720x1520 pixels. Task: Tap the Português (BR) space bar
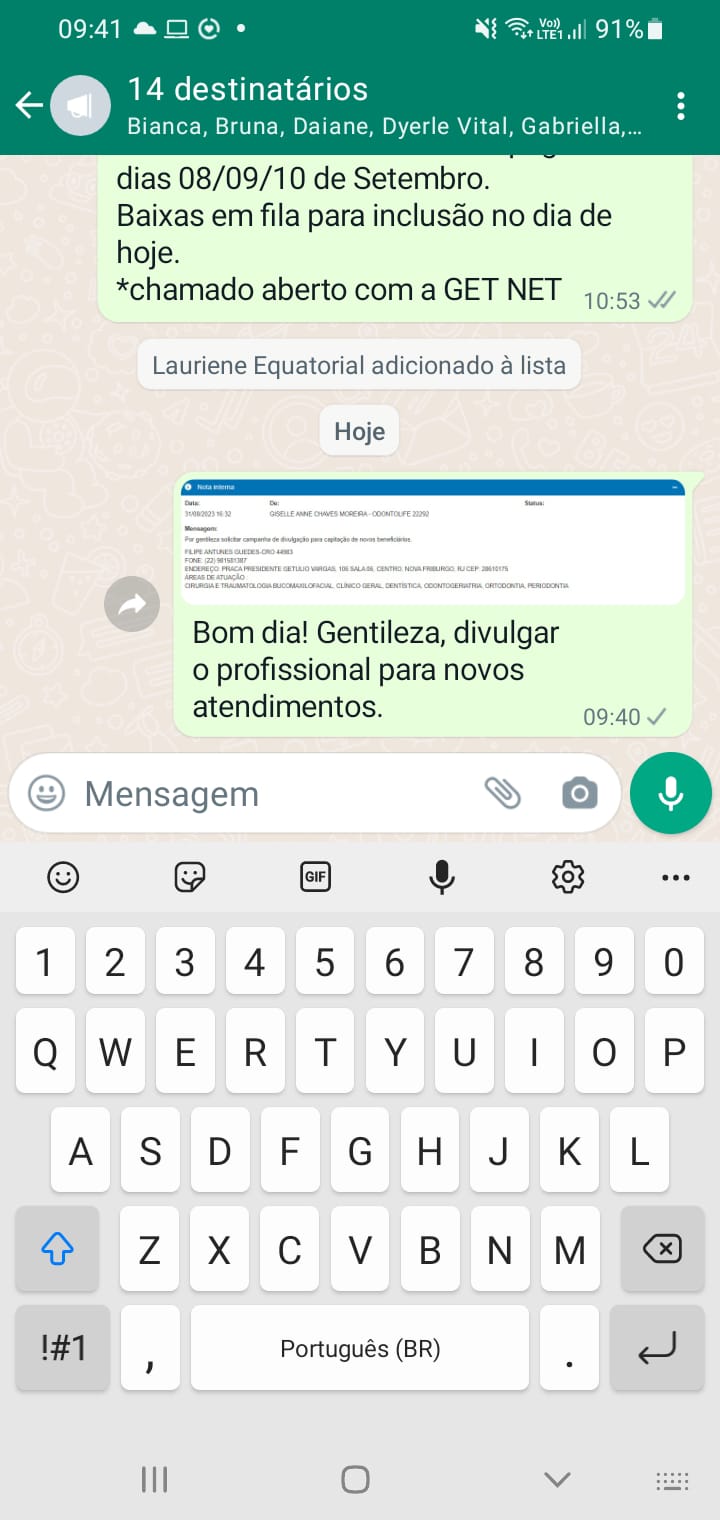360,1348
